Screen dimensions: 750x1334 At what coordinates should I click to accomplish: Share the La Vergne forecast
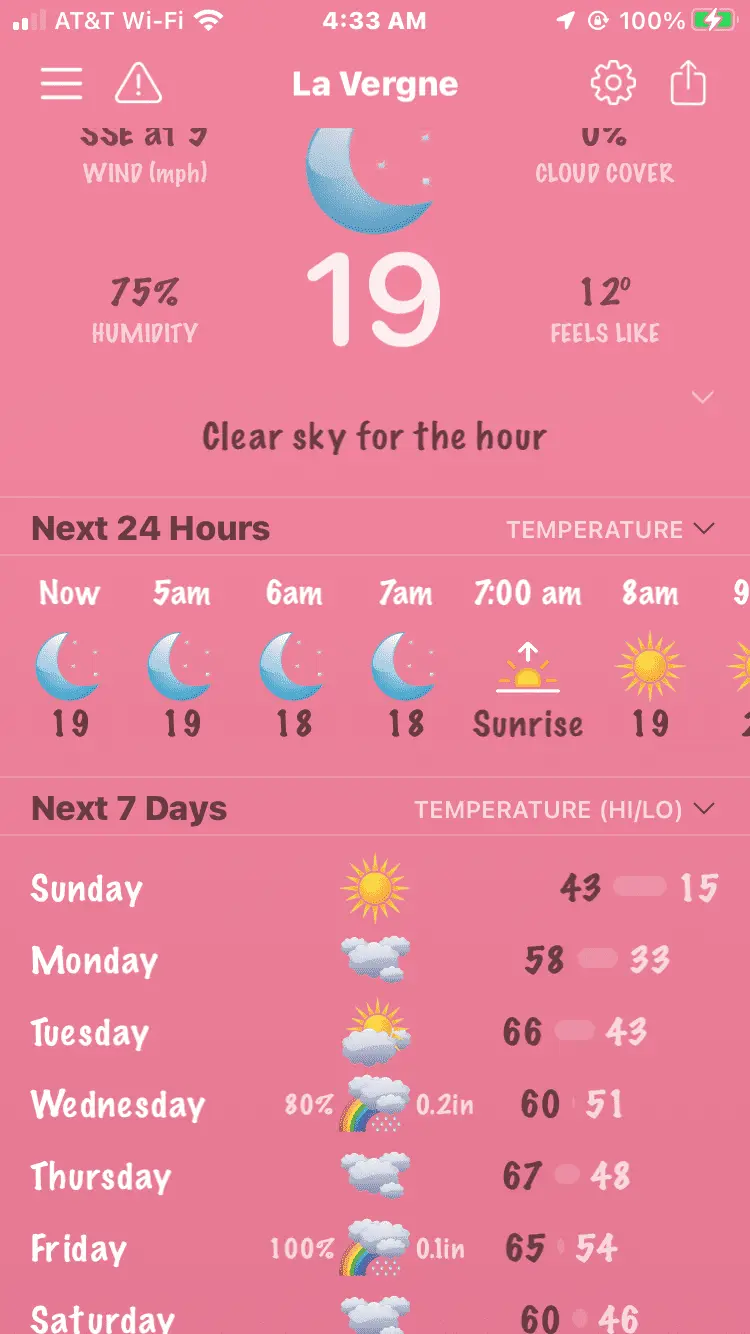point(688,84)
